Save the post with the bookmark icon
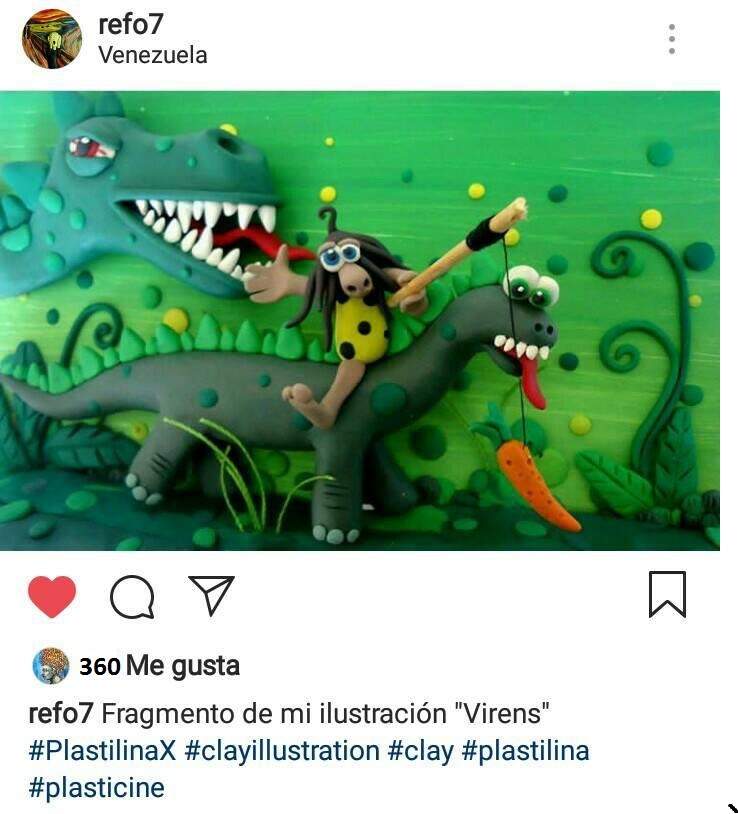The width and height of the screenshot is (738, 814). (x=667, y=595)
